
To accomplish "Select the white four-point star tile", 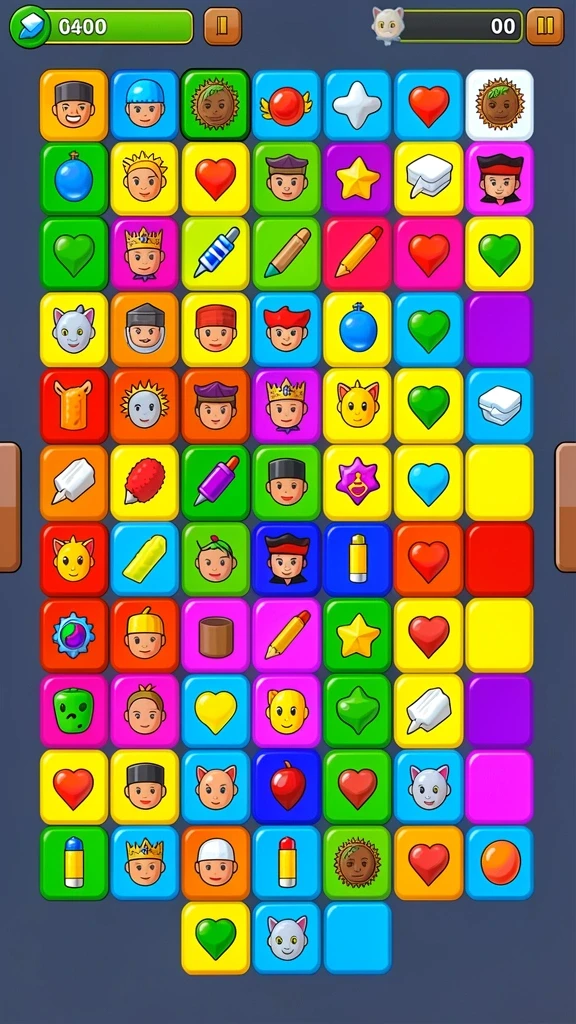I will pyautogui.click(x=357, y=105).
